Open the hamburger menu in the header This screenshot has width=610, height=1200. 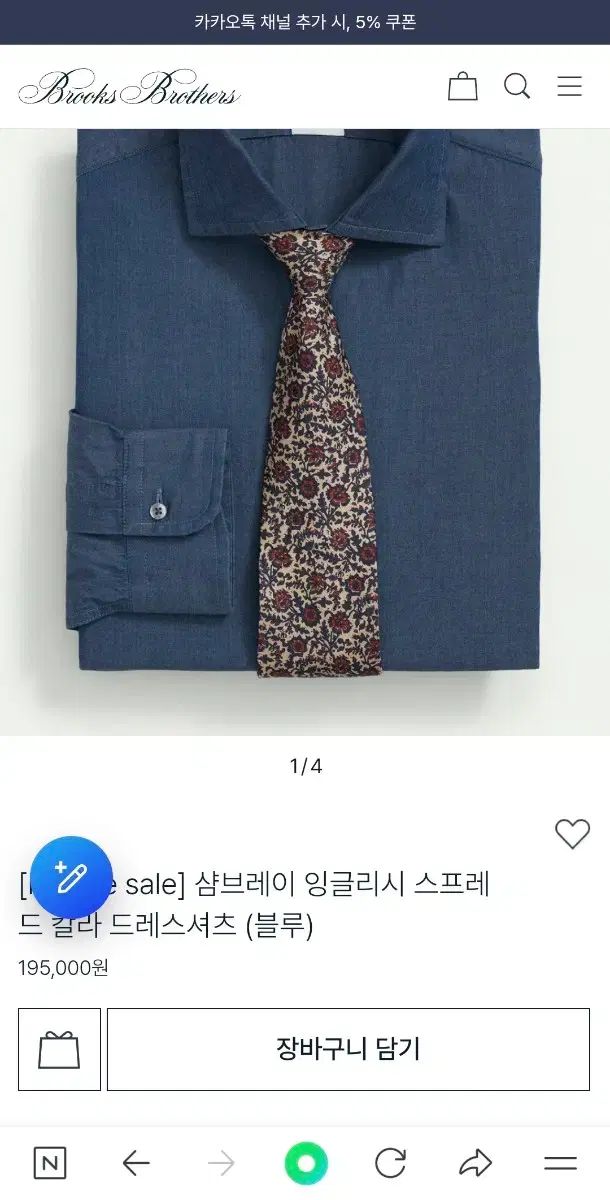click(x=570, y=87)
